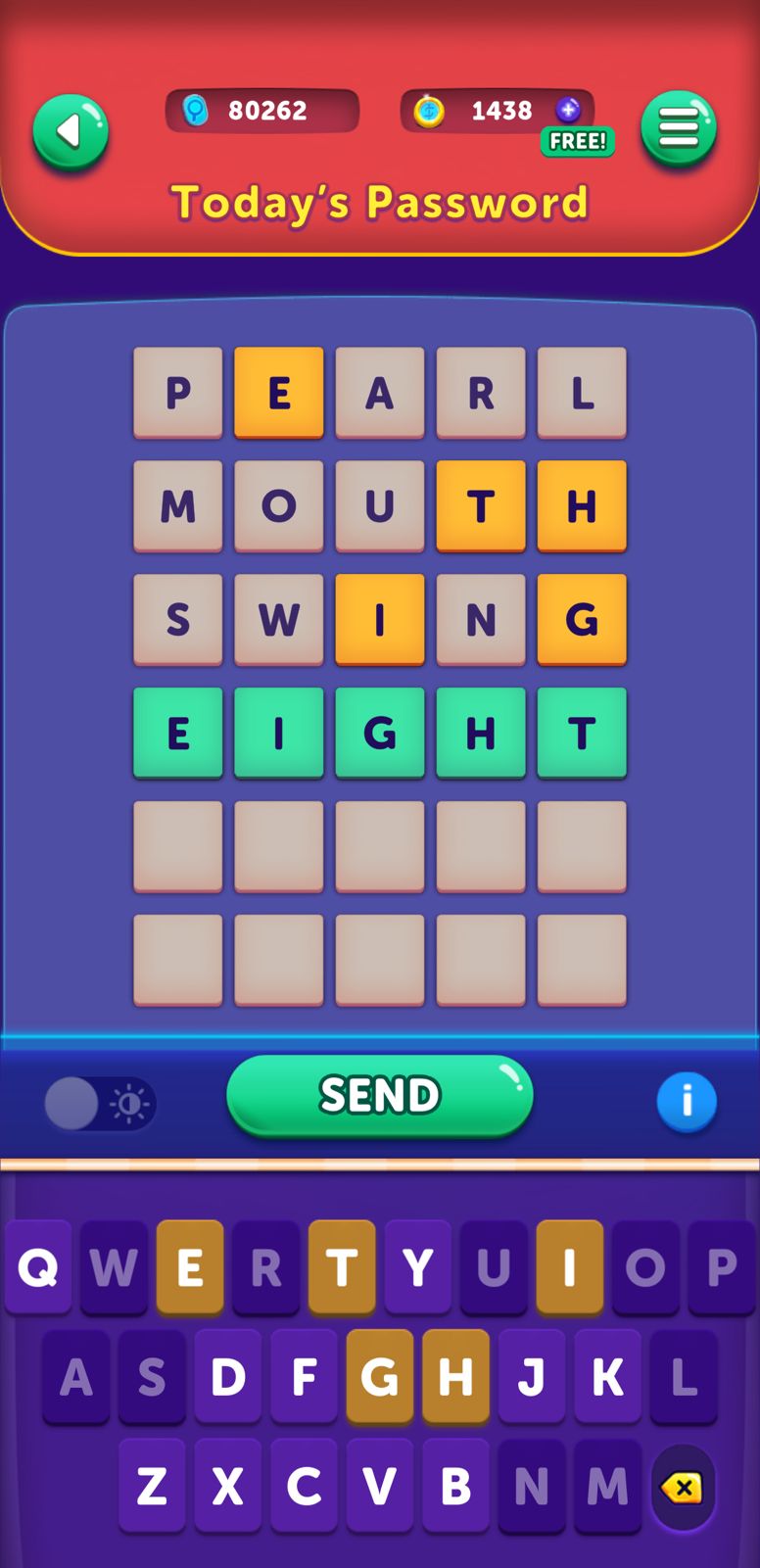
Task: Type the letter Q on the keyboard
Action: point(38,1267)
